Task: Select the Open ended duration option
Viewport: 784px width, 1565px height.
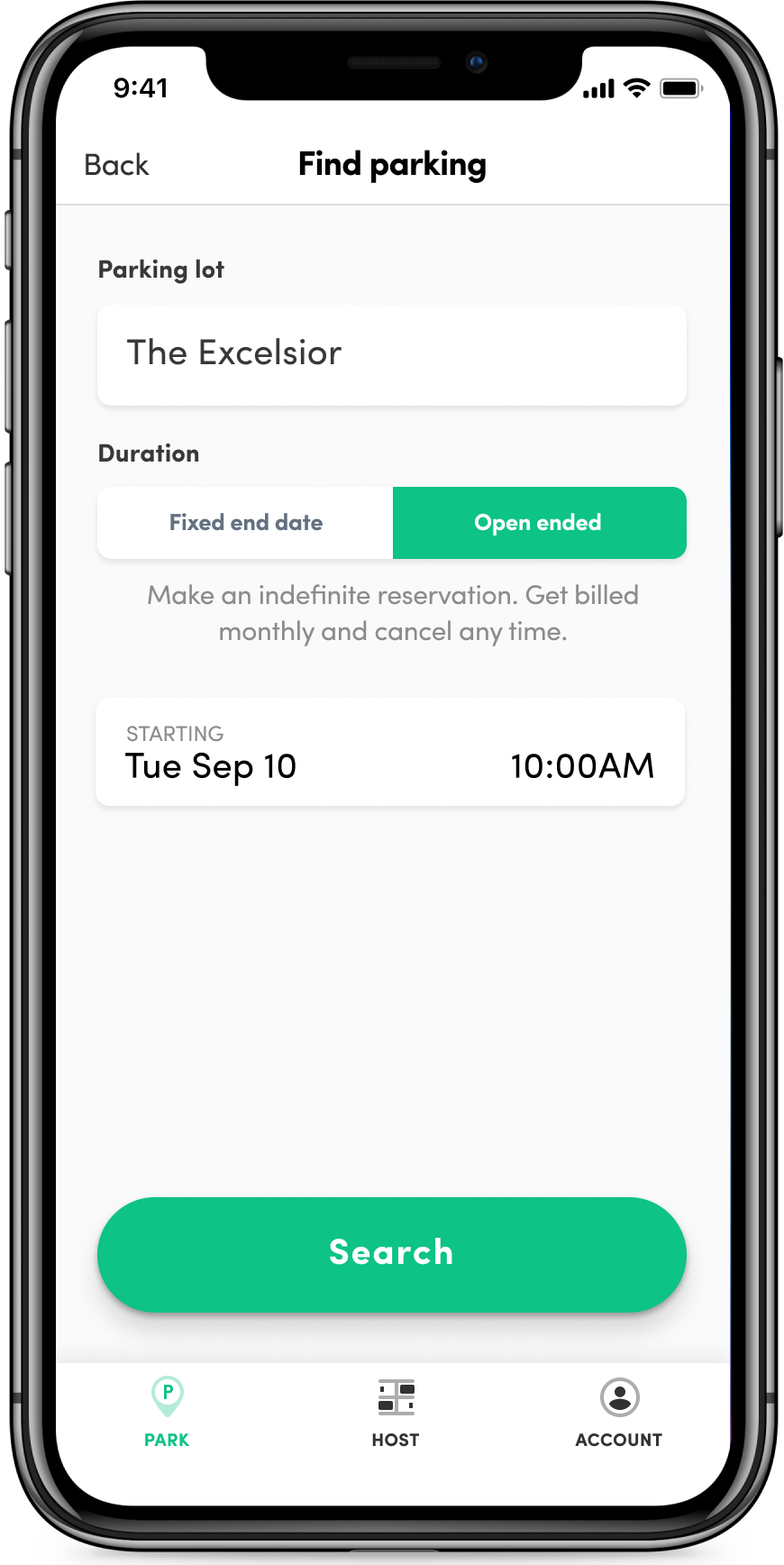Action: 539,523
